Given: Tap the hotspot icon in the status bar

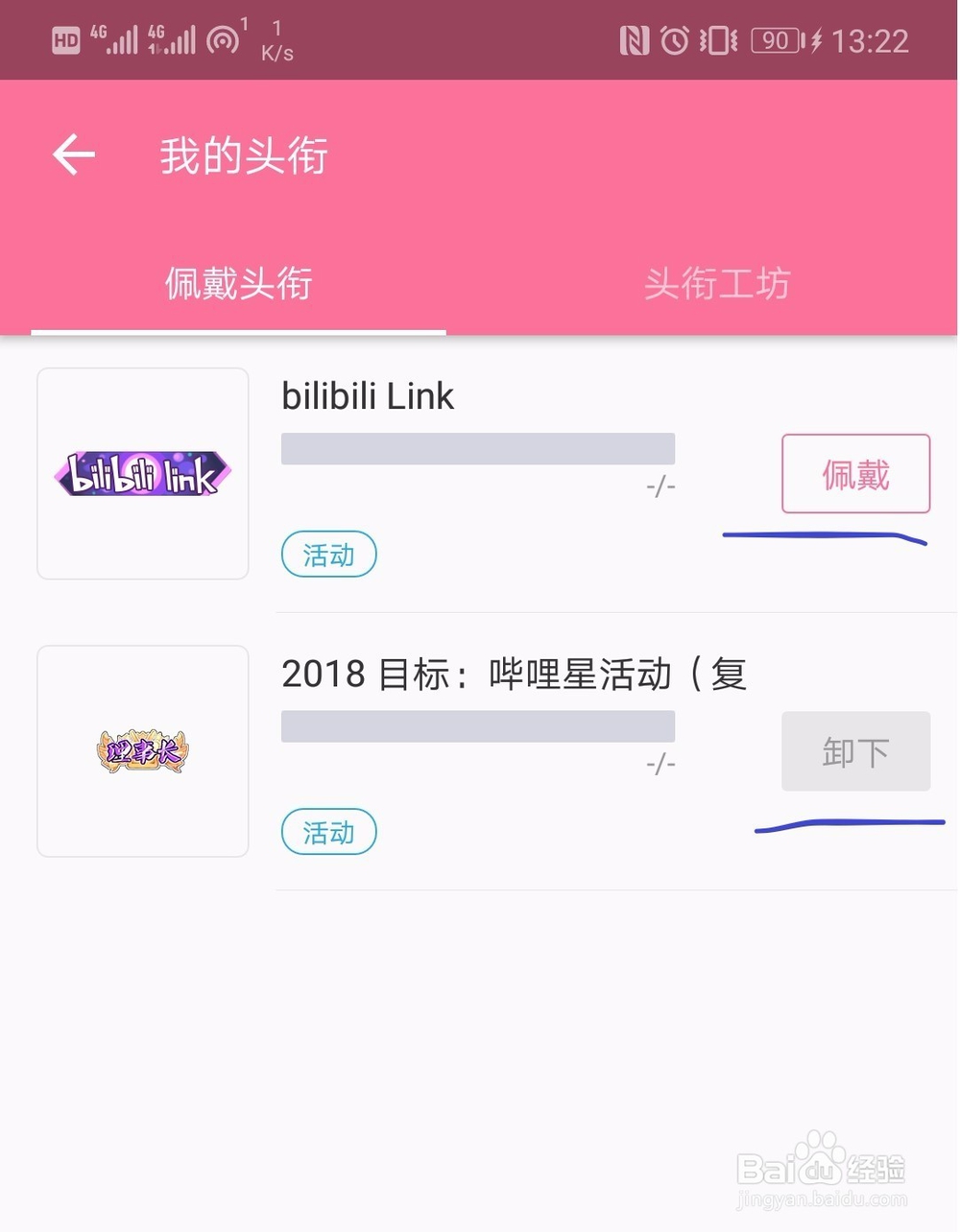Looking at the screenshot, I should (225, 38).
